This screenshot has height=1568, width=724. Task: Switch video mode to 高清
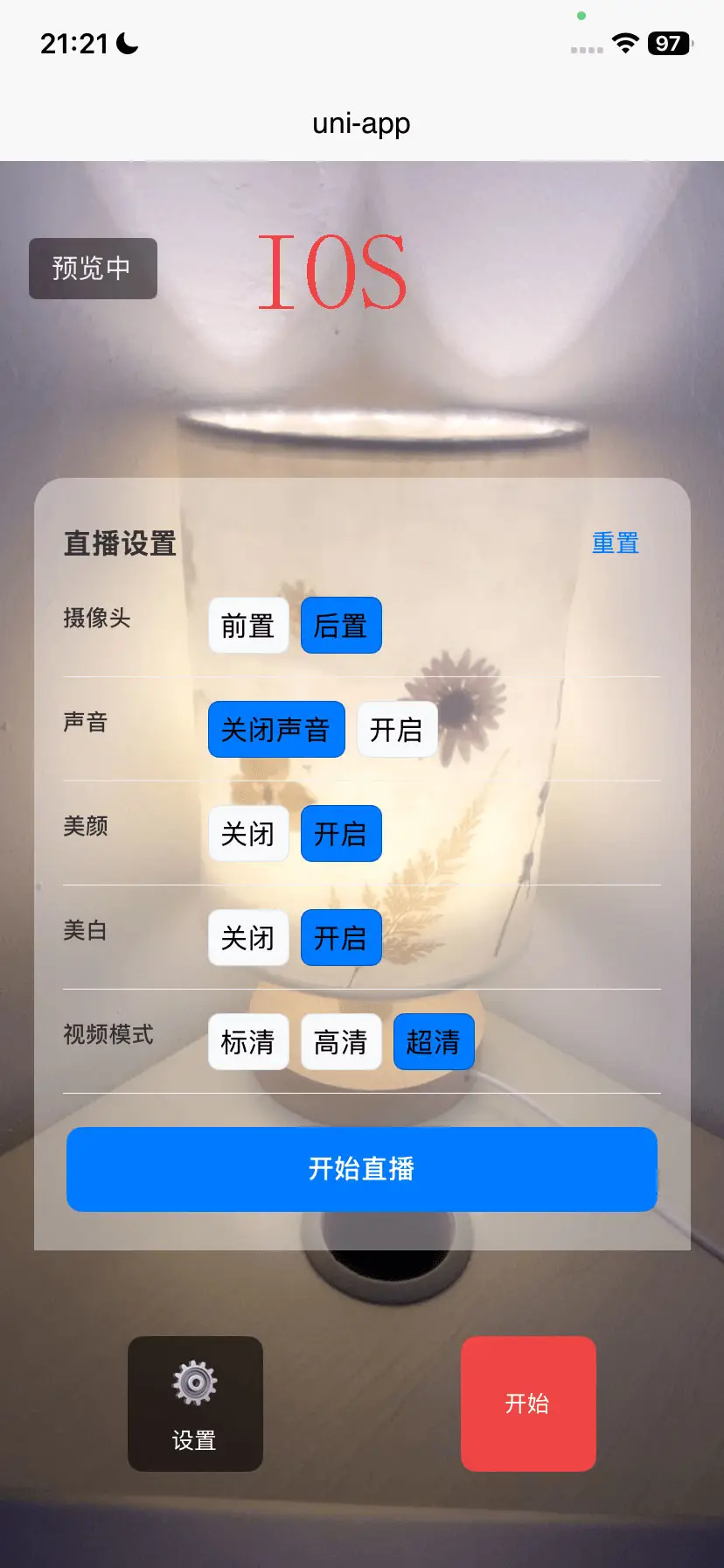coord(341,1042)
